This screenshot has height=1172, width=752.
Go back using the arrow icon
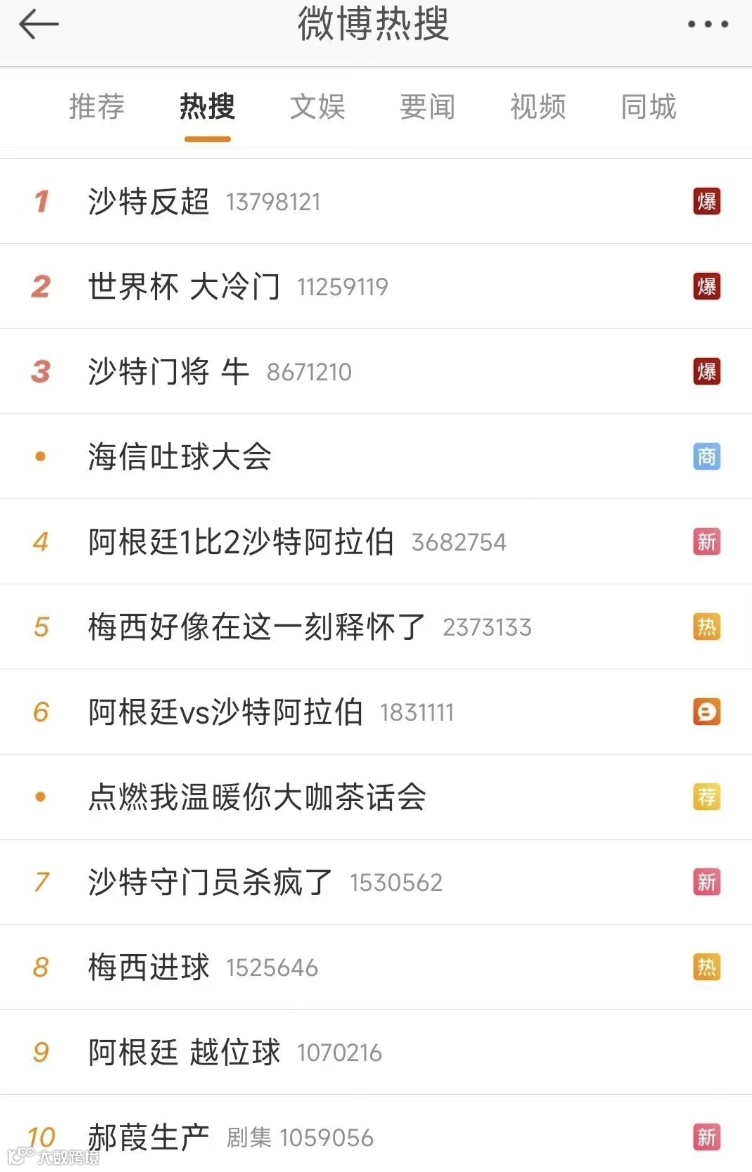(39, 25)
